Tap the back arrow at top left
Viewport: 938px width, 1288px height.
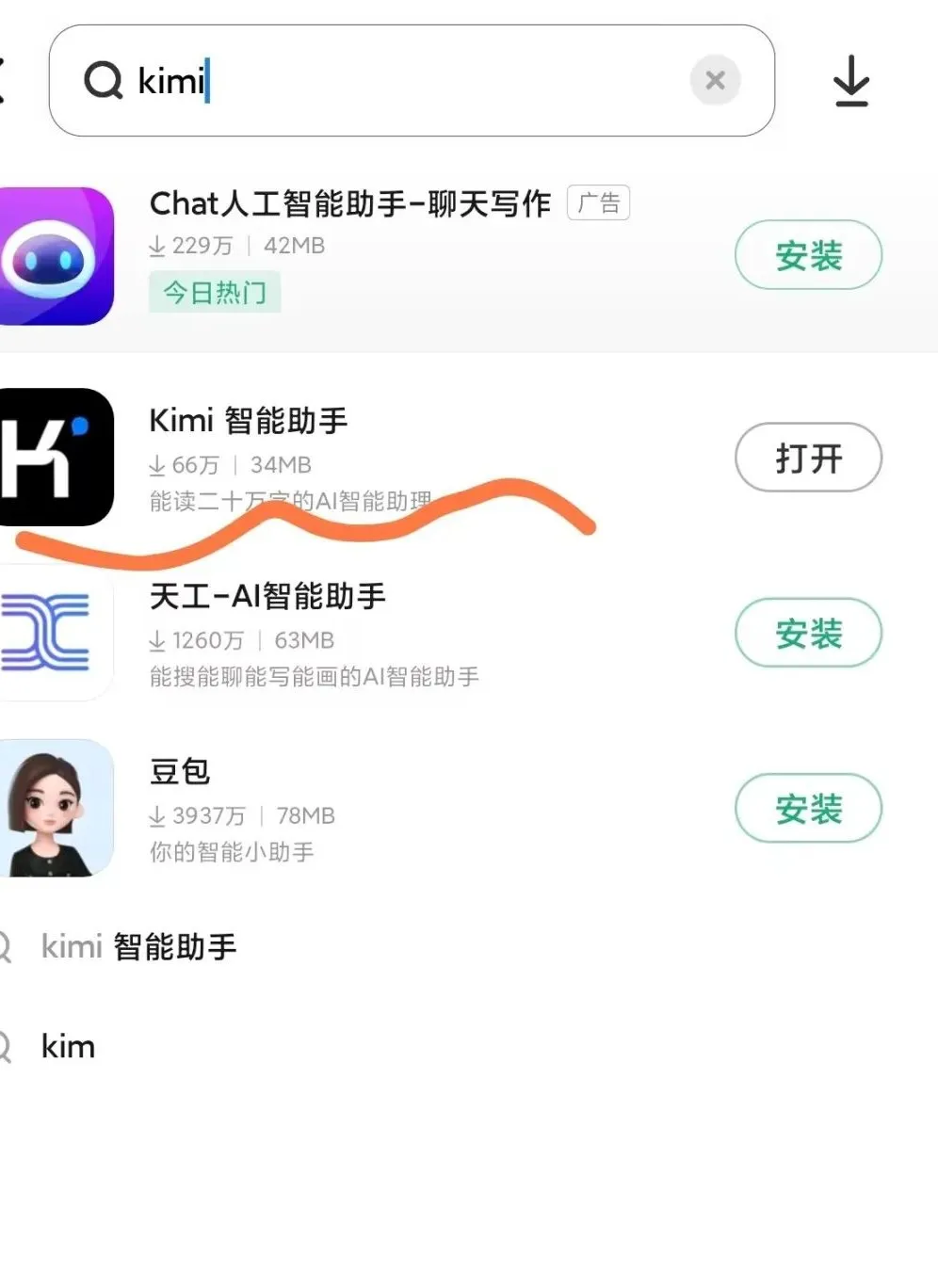click(5, 80)
